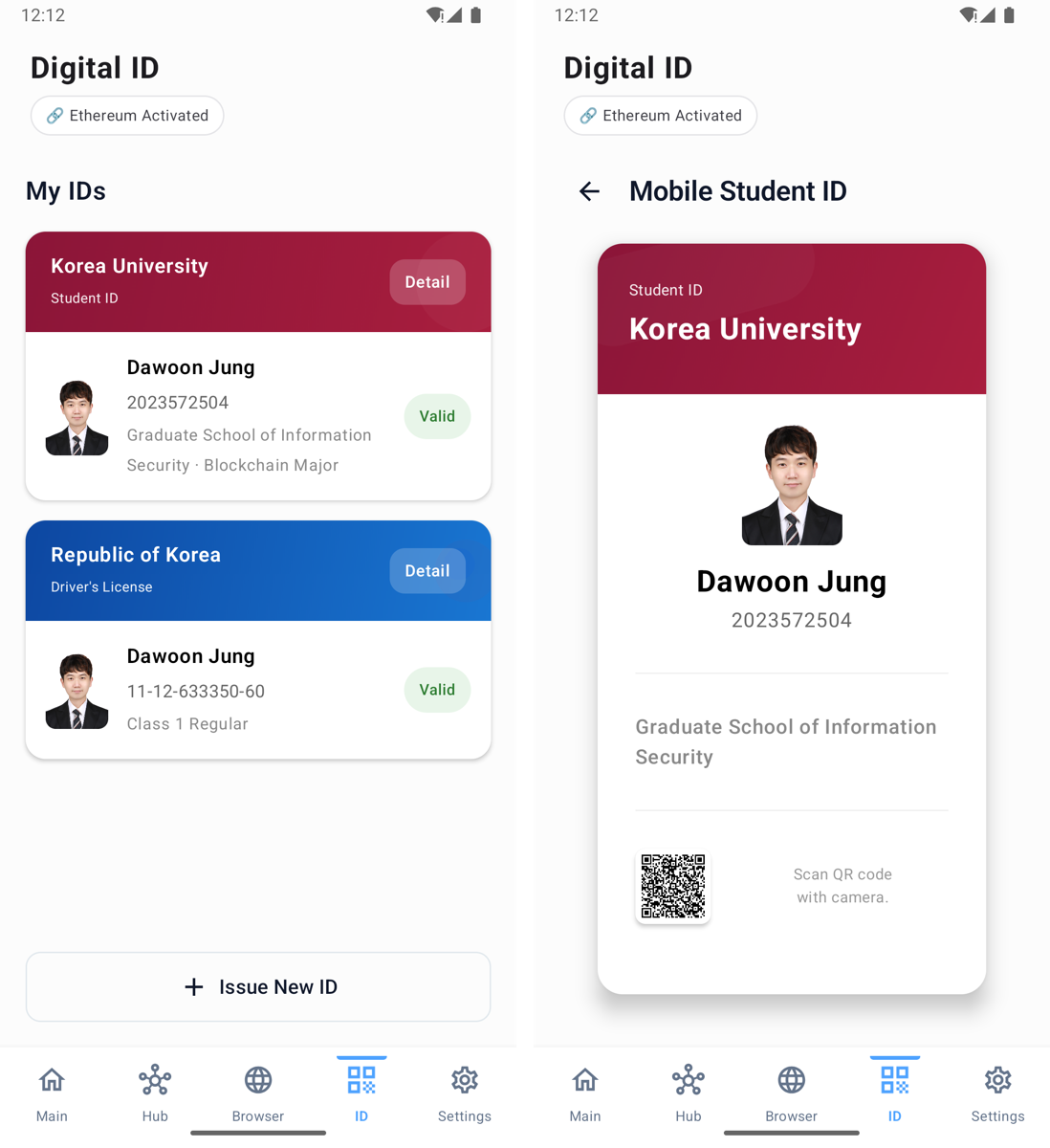Open Hub tab on My IDs screen
This screenshot has height=1148, width=1050.
click(155, 1093)
